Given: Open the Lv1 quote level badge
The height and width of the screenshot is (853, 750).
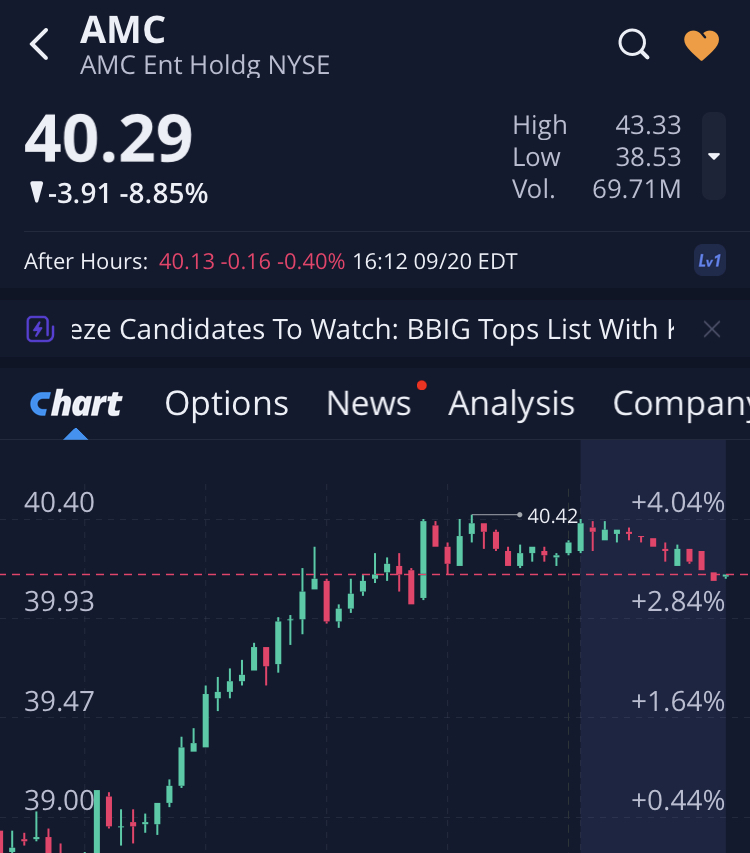Looking at the screenshot, I should 709,262.
